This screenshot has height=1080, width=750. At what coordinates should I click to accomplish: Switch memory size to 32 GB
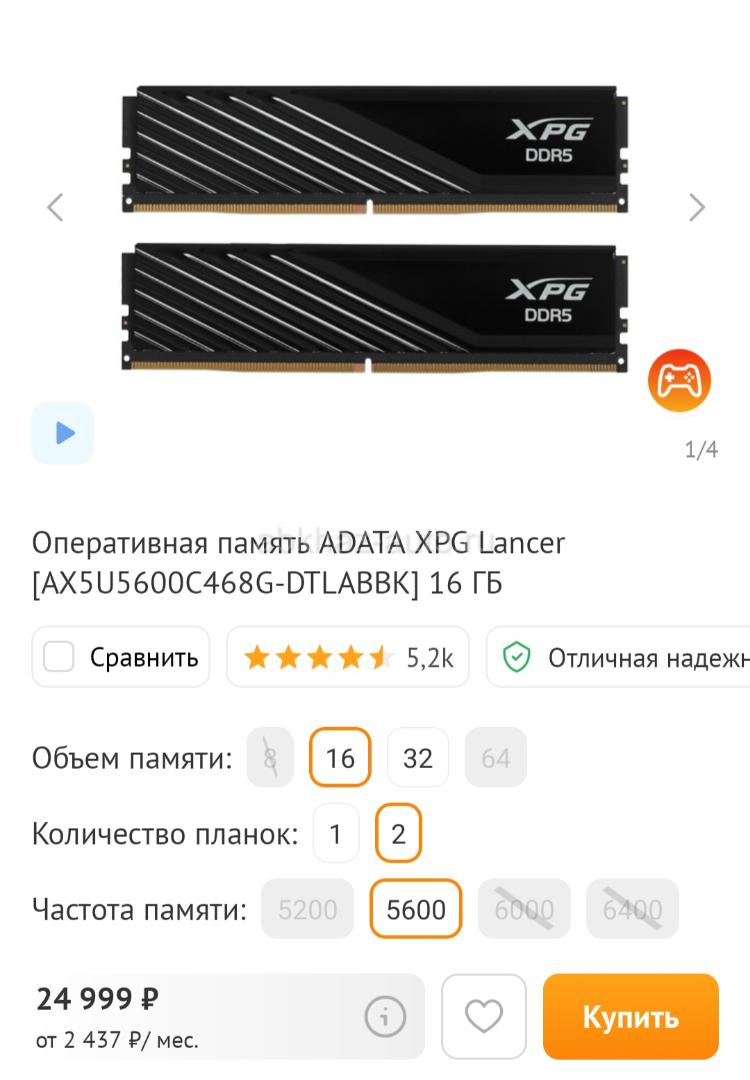[418, 758]
